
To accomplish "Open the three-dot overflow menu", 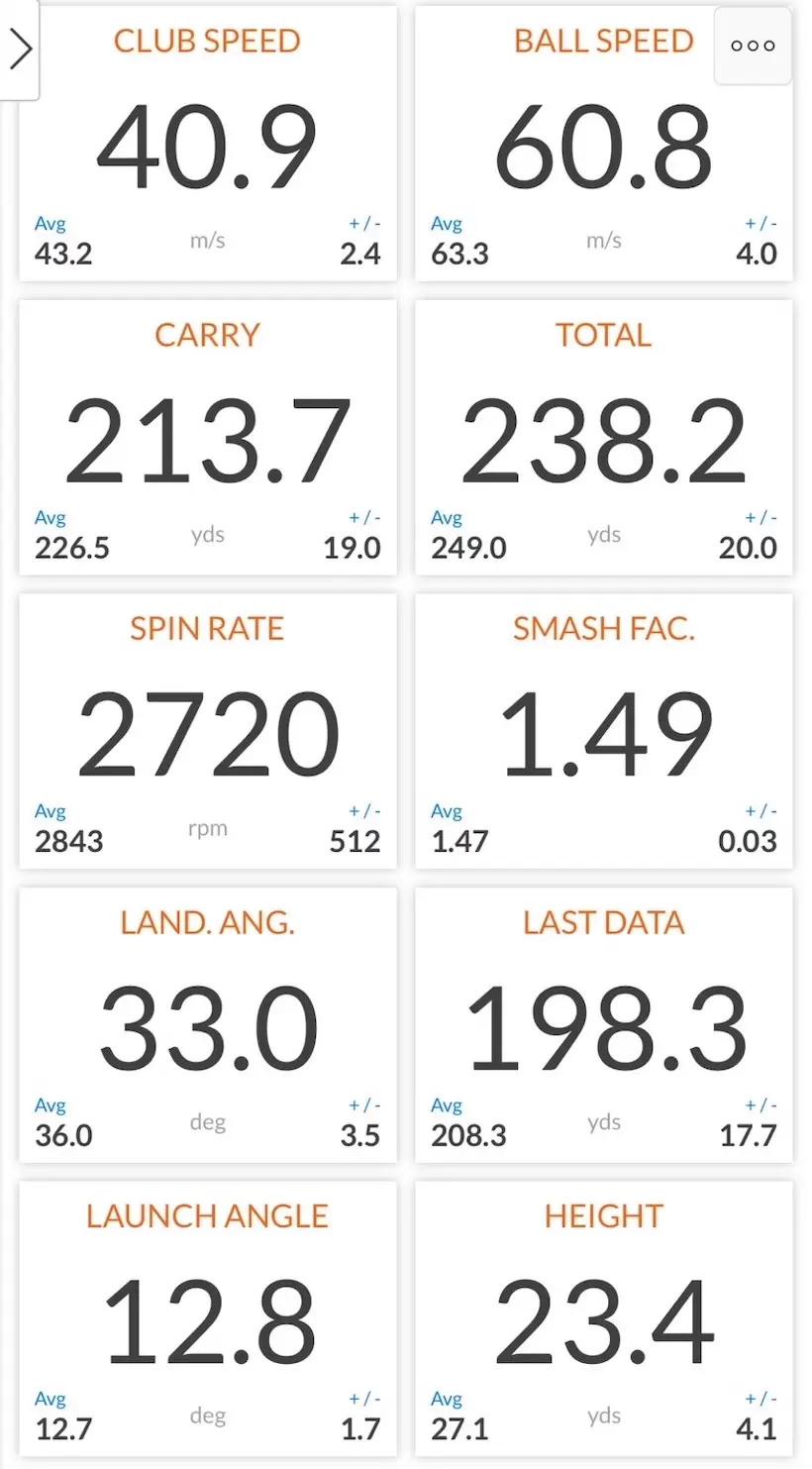I will pos(753,46).
